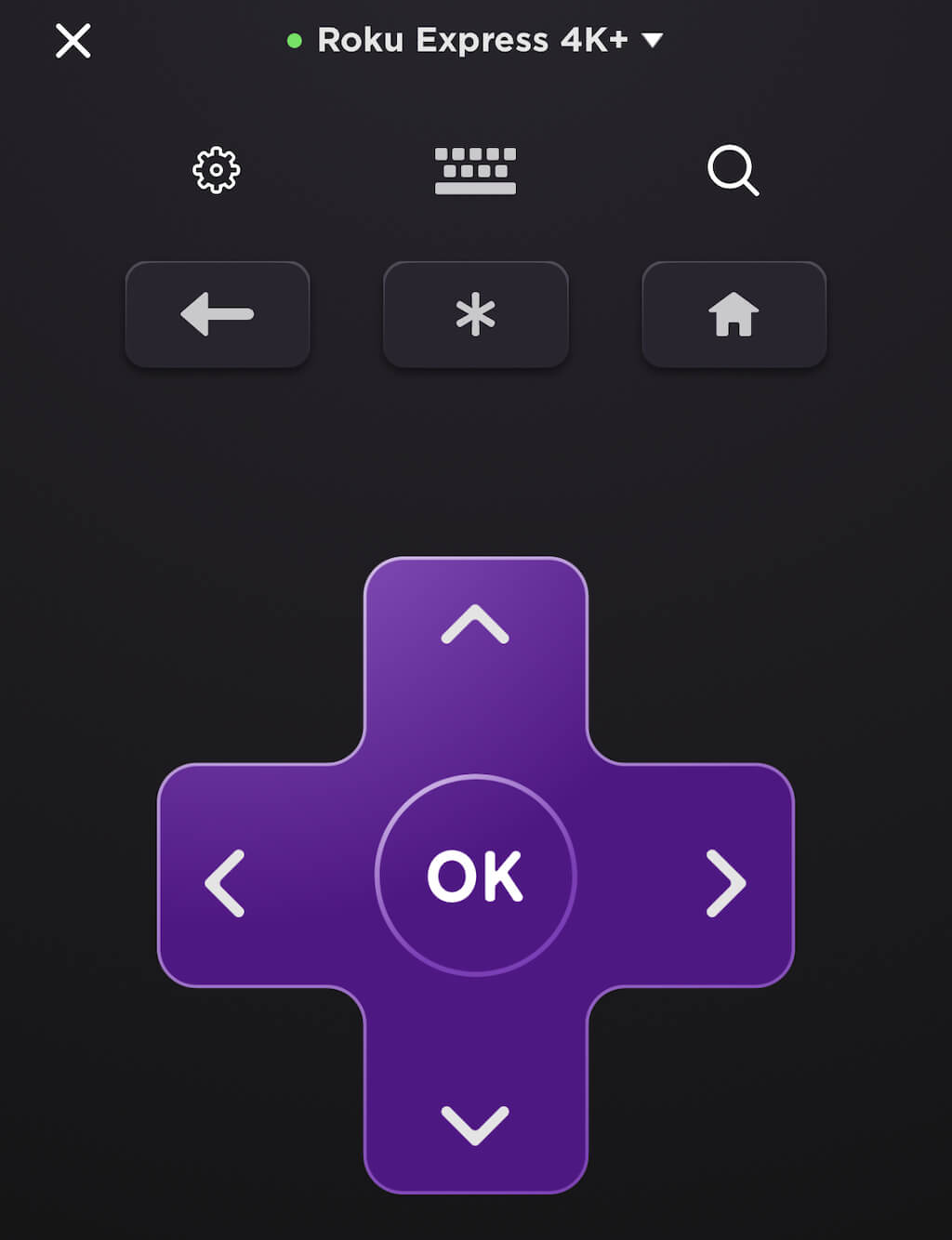This screenshot has width=952, height=1240.
Task: Open the keyboard input
Action: click(475, 171)
